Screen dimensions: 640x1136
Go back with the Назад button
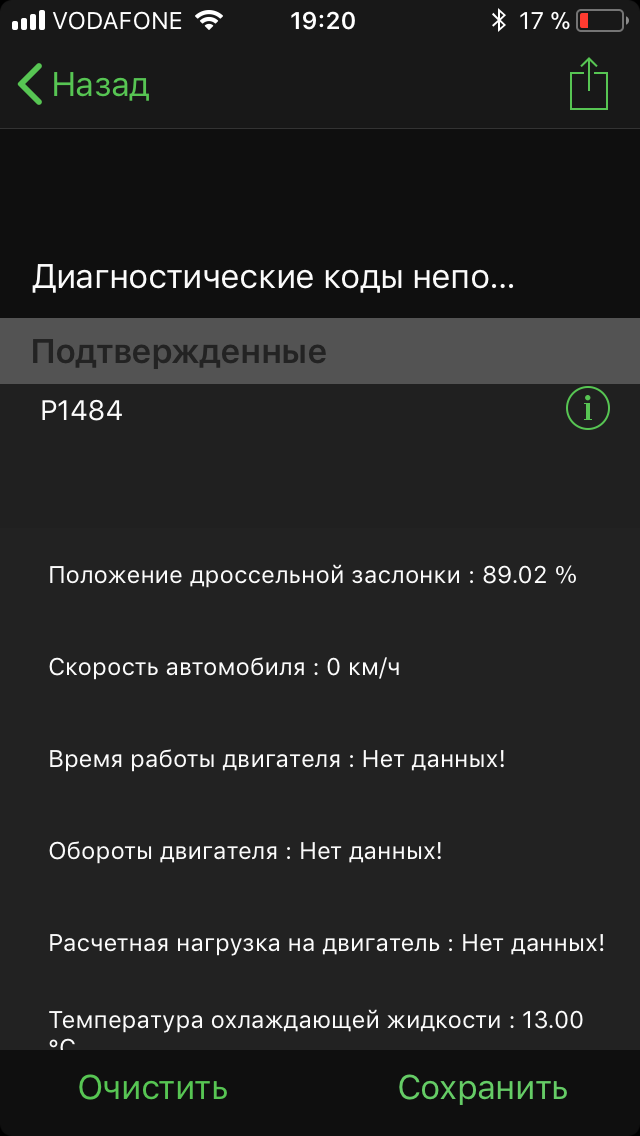[83, 85]
